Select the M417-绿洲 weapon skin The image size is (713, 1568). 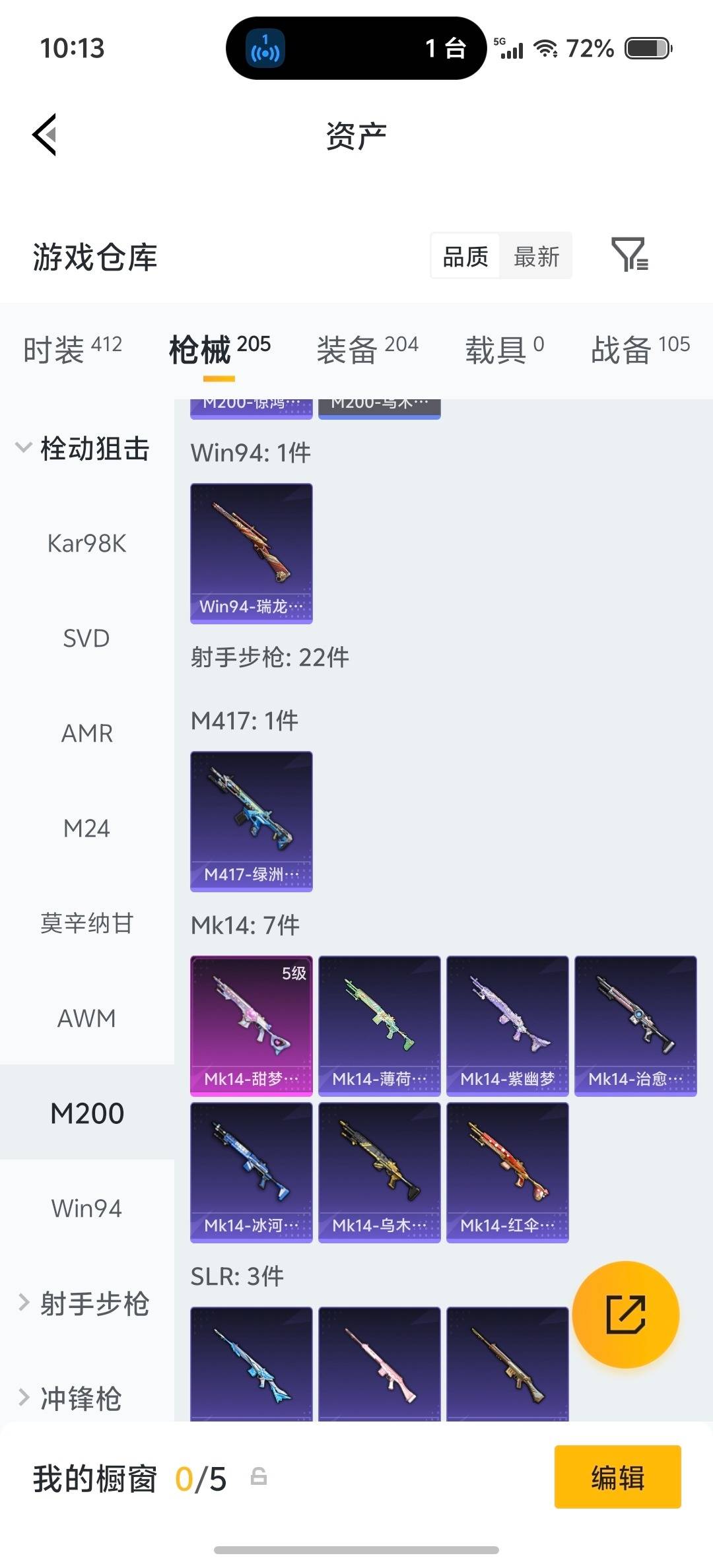[251, 821]
